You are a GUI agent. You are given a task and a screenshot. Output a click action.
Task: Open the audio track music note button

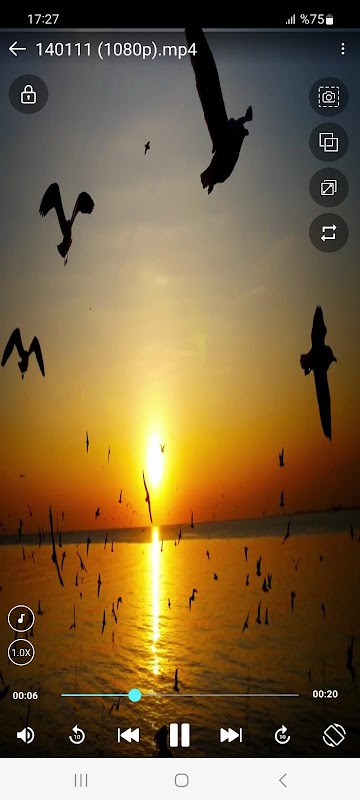(21, 619)
